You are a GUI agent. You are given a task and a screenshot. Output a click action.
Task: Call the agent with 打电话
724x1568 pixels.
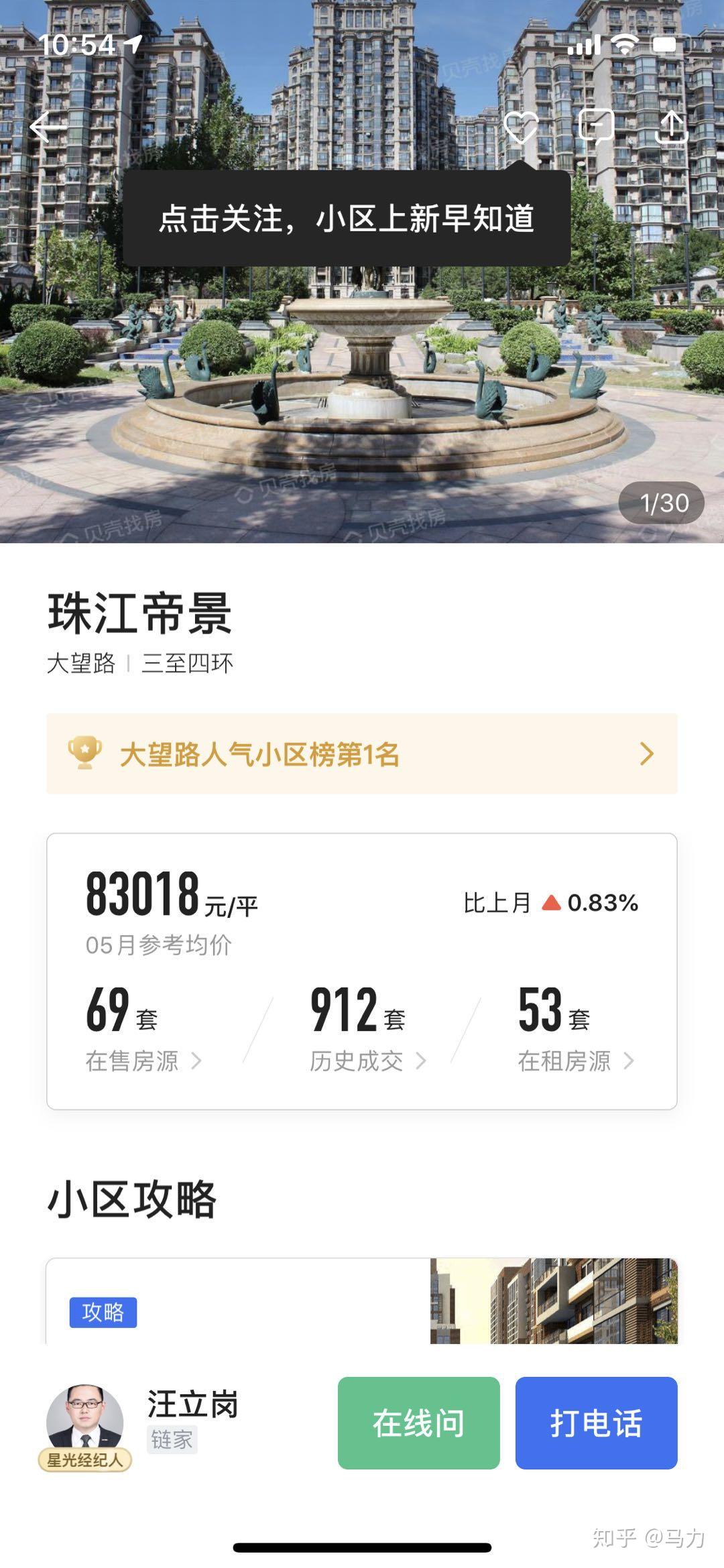tap(596, 1423)
